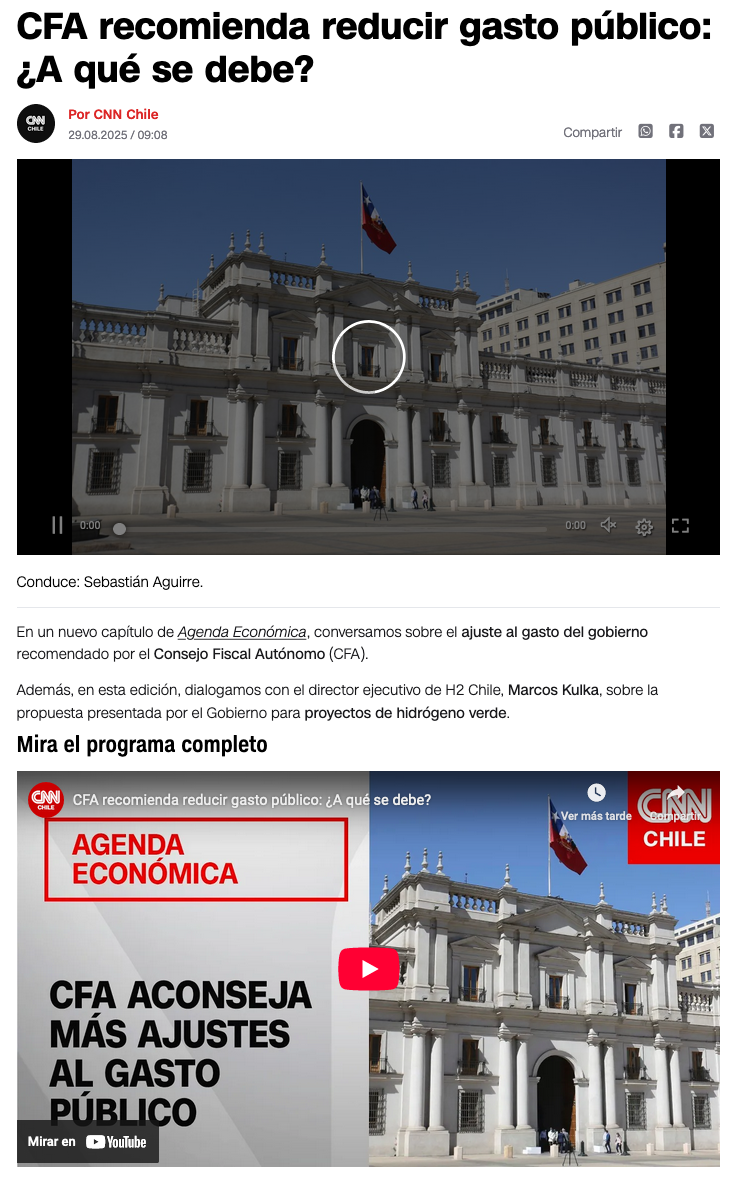The height and width of the screenshot is (1181, 732).
Task: Open the Agenda Económica link
Action: [242, 632]
